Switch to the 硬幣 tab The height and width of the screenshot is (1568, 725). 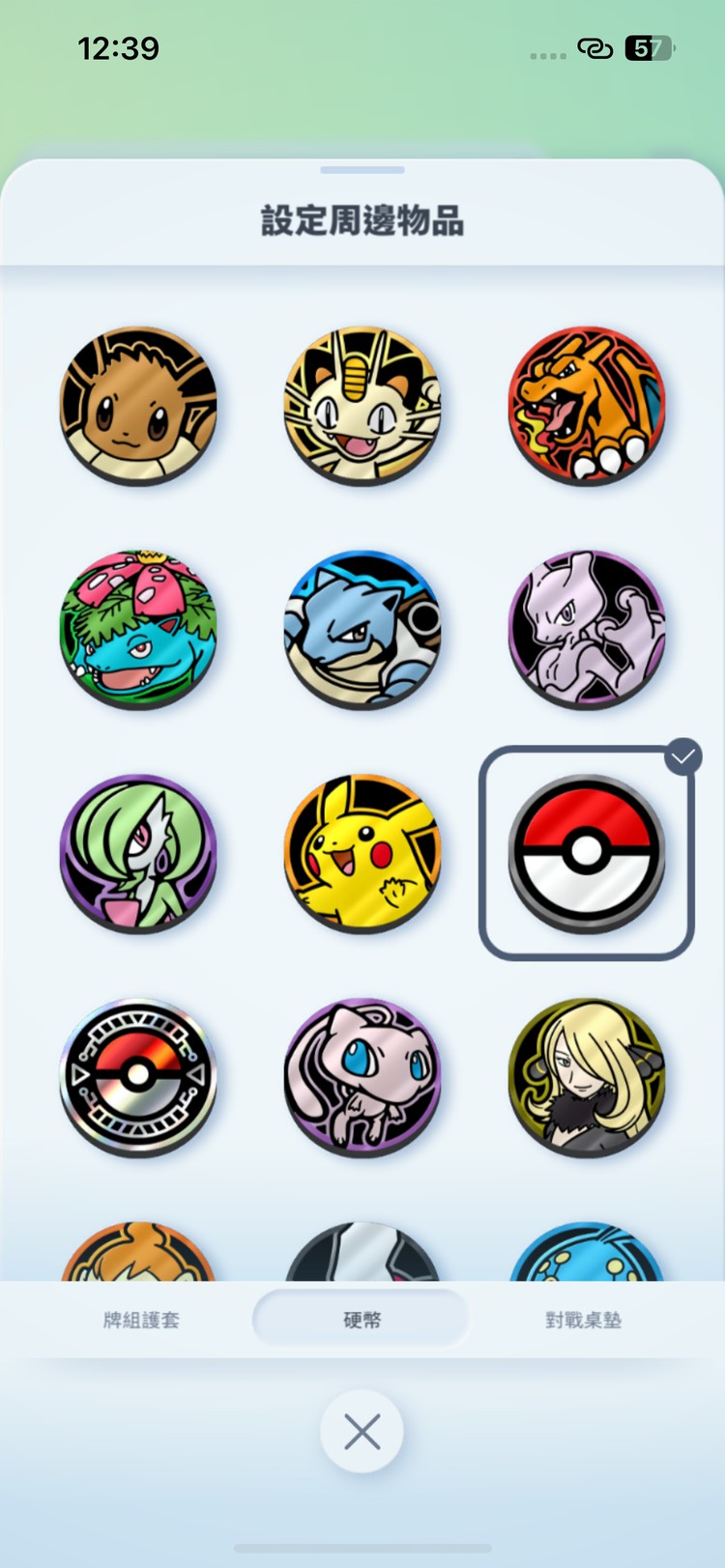pyautogui.click(x=362, y=1320)
